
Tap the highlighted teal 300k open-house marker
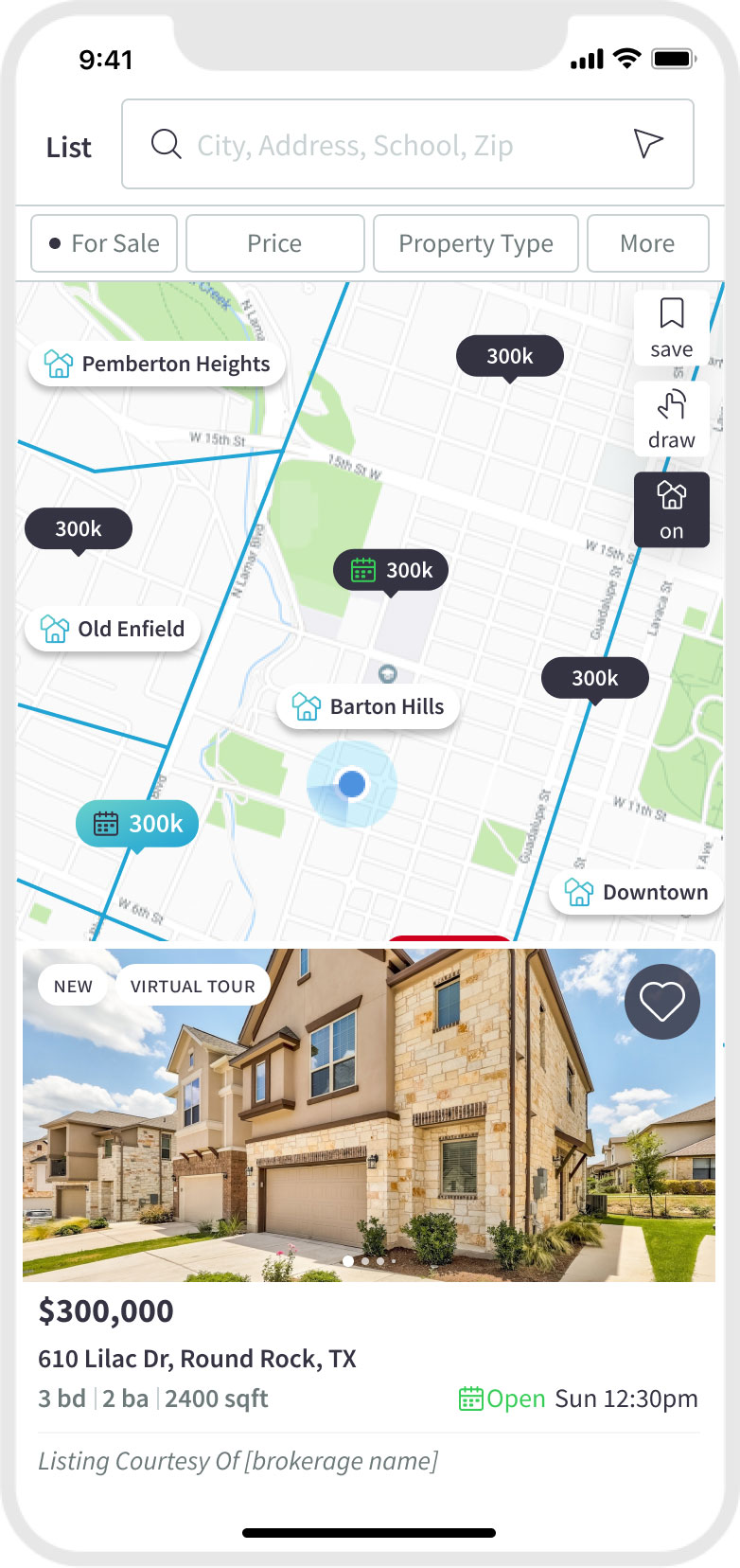click(x=137, y=824)
